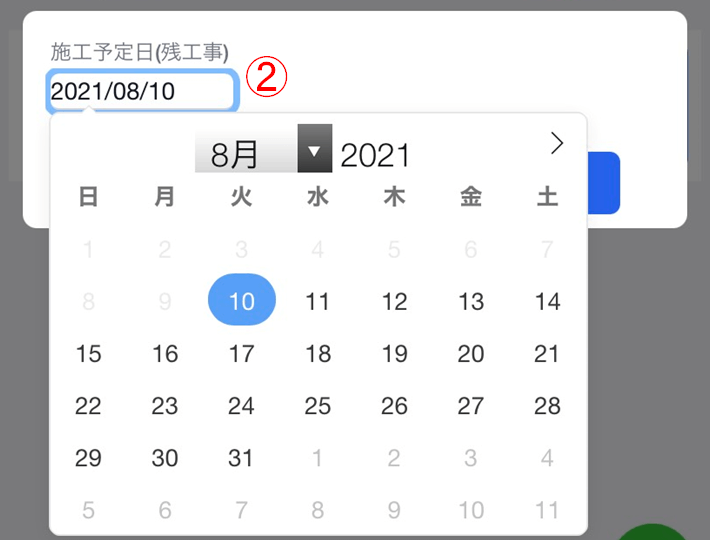This screenshot has height=540, width=710.
Task: Select August 11 in the calendar
Action: (x=318, y=301)
